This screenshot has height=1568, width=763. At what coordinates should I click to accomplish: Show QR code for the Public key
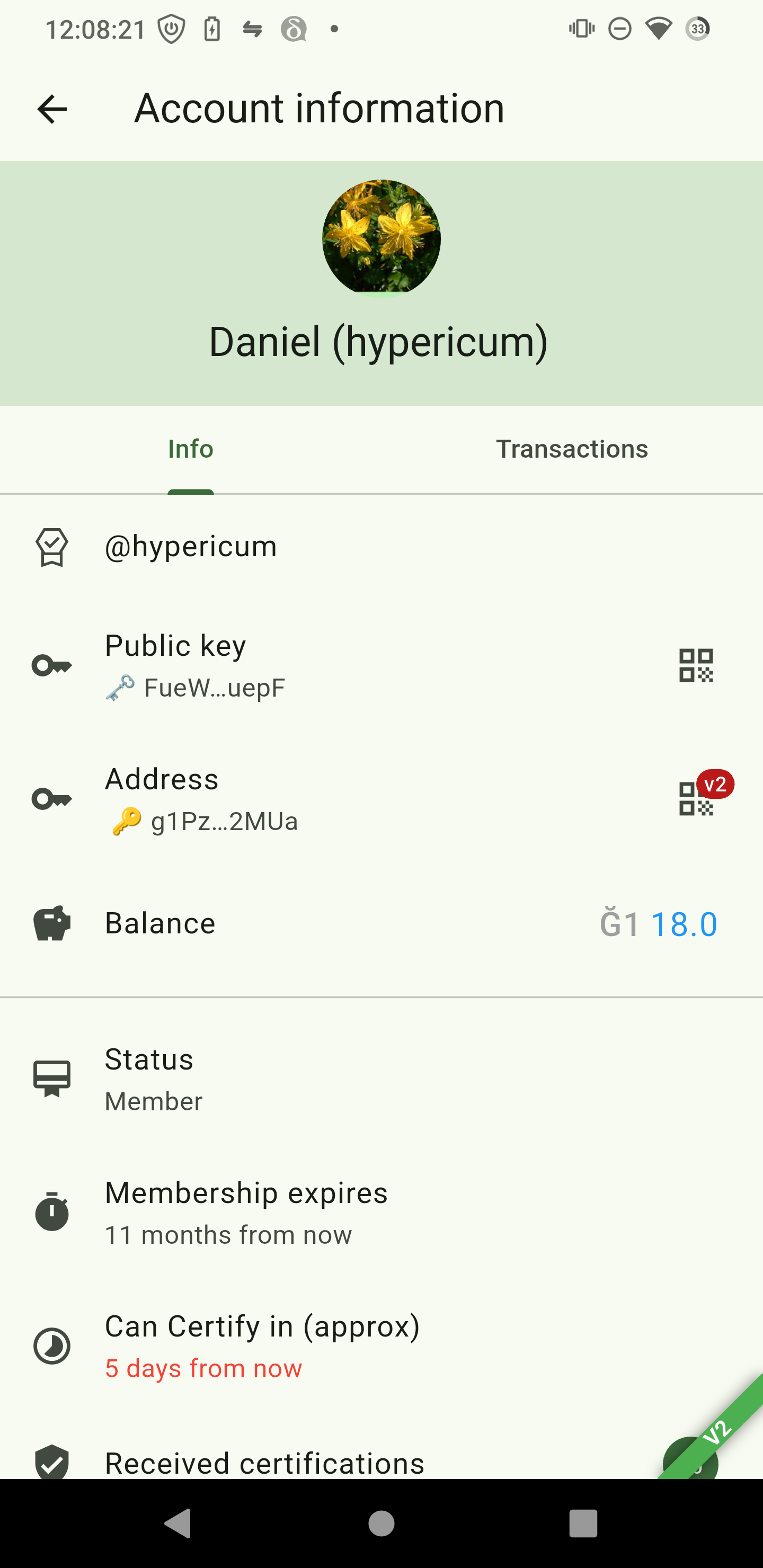[x=695, y=665]
